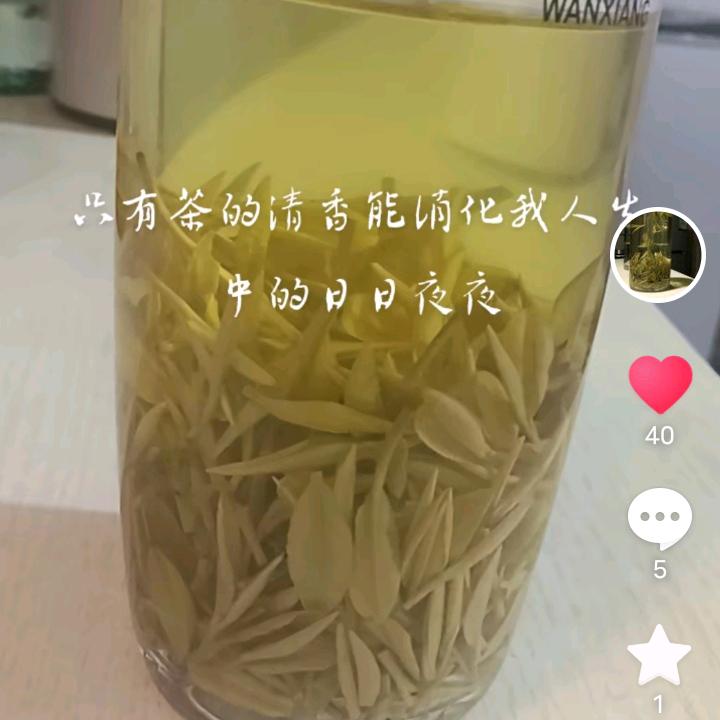
Task: Add this video to favorites with the star
Action: pyautogui.click(x=659, y=655)
